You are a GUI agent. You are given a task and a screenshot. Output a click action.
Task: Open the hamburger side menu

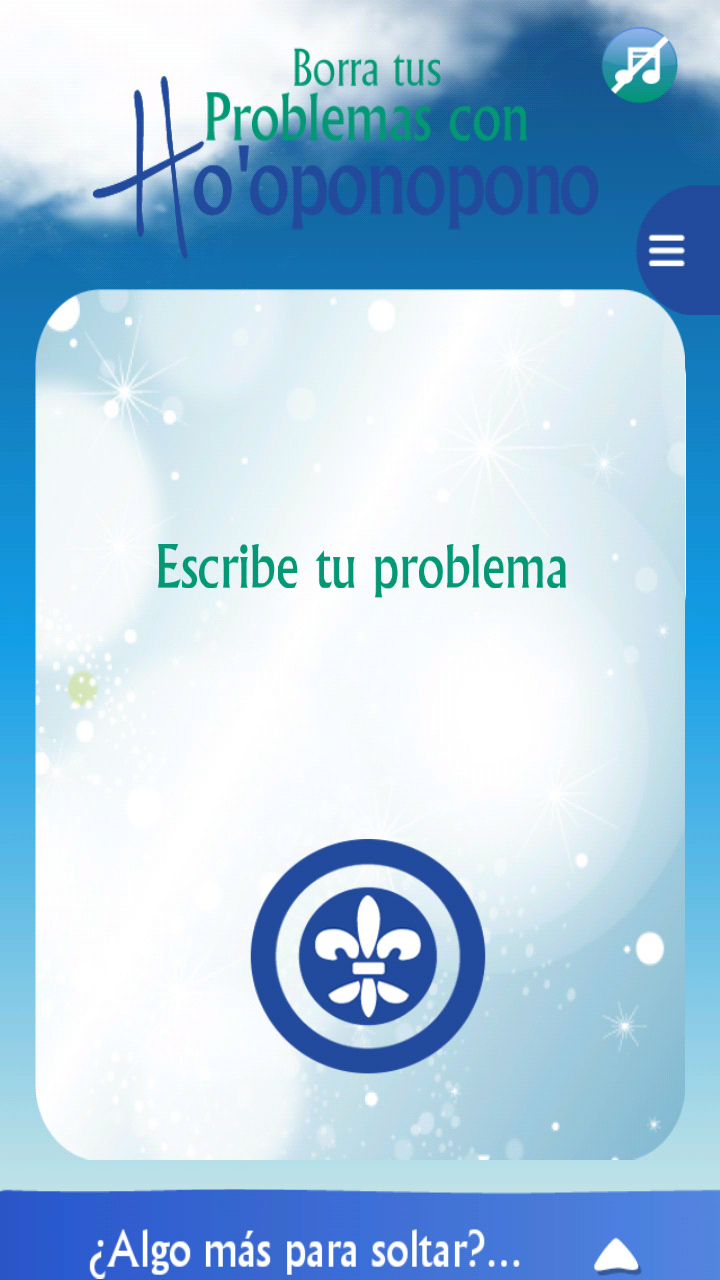(667, 250)
